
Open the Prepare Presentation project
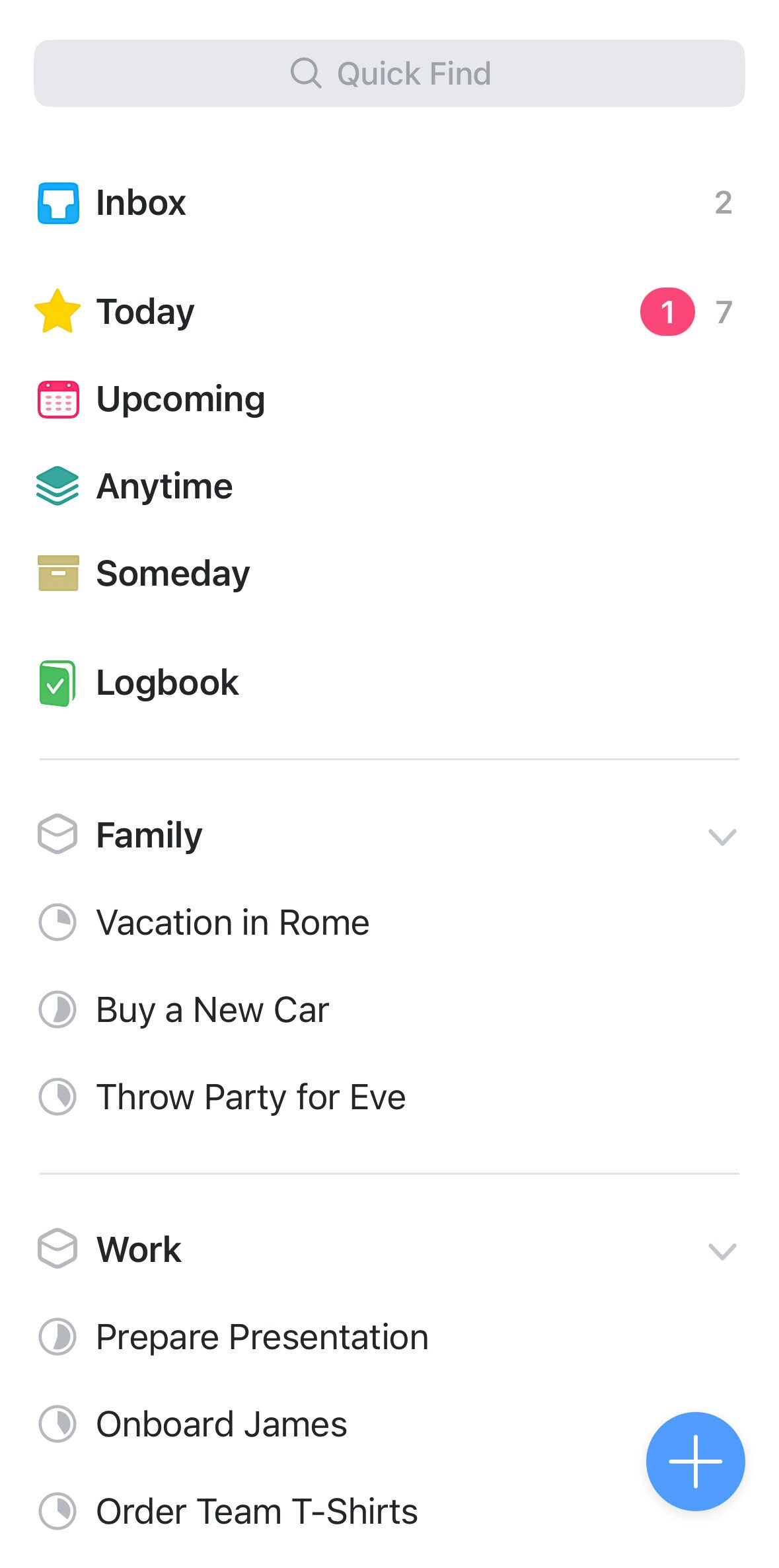point(389,1337)
